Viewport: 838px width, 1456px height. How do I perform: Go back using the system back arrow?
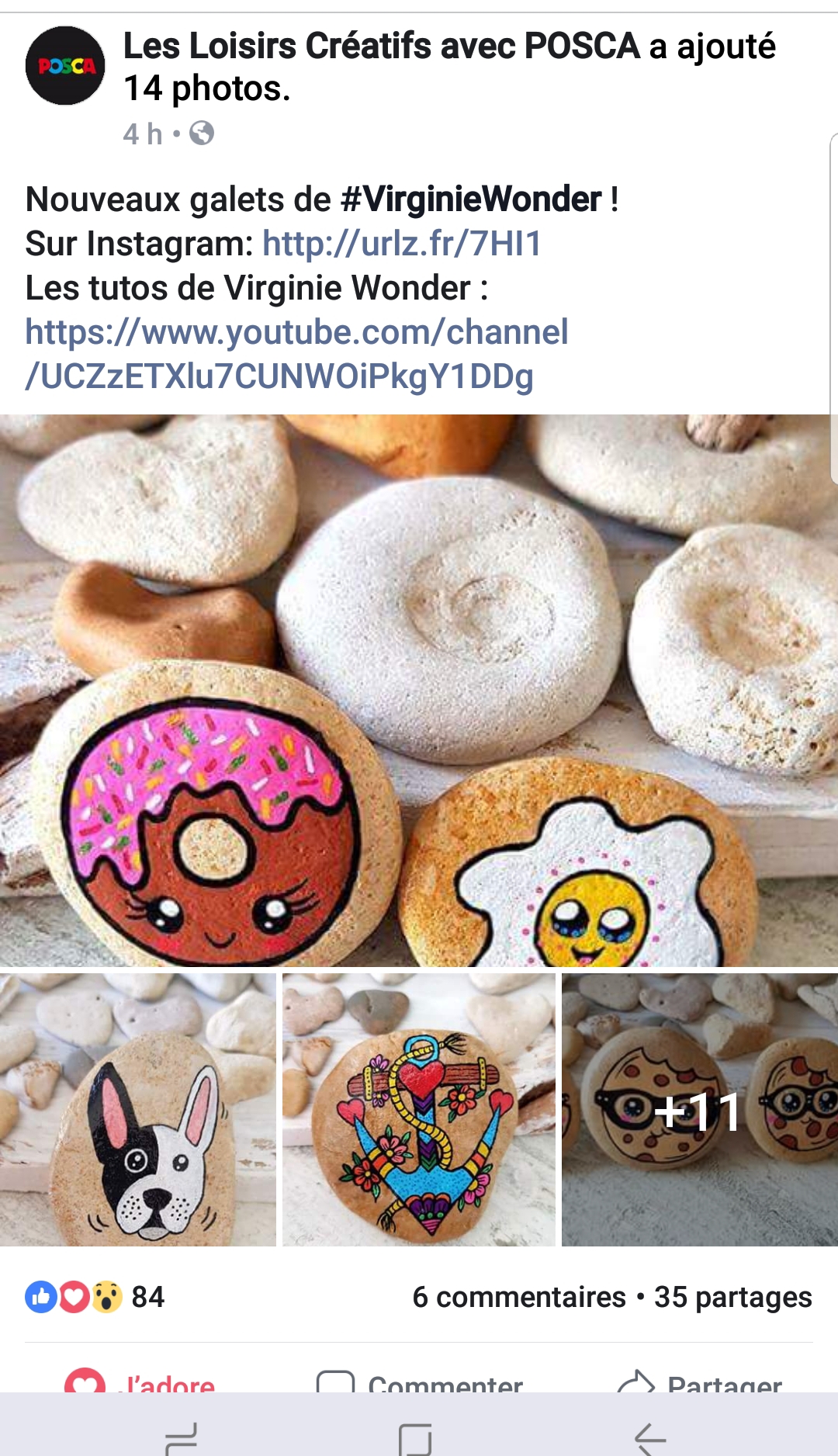click(650, 1438)
